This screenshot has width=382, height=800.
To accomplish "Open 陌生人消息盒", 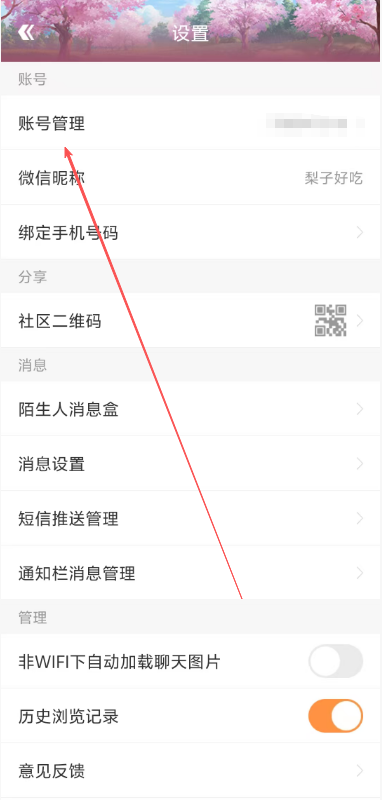I will tap(191, 409).
